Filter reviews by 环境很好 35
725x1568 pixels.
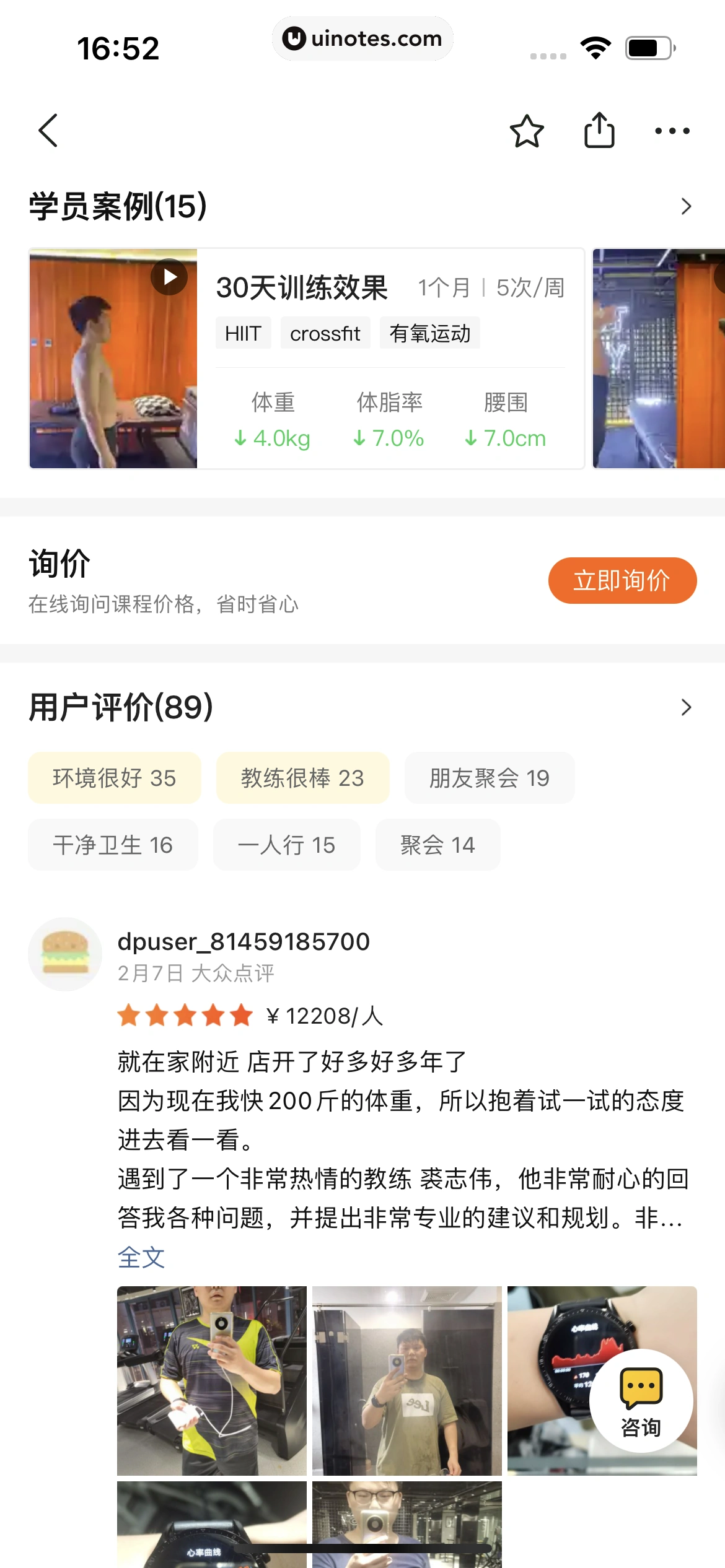[x=115, y=778]
